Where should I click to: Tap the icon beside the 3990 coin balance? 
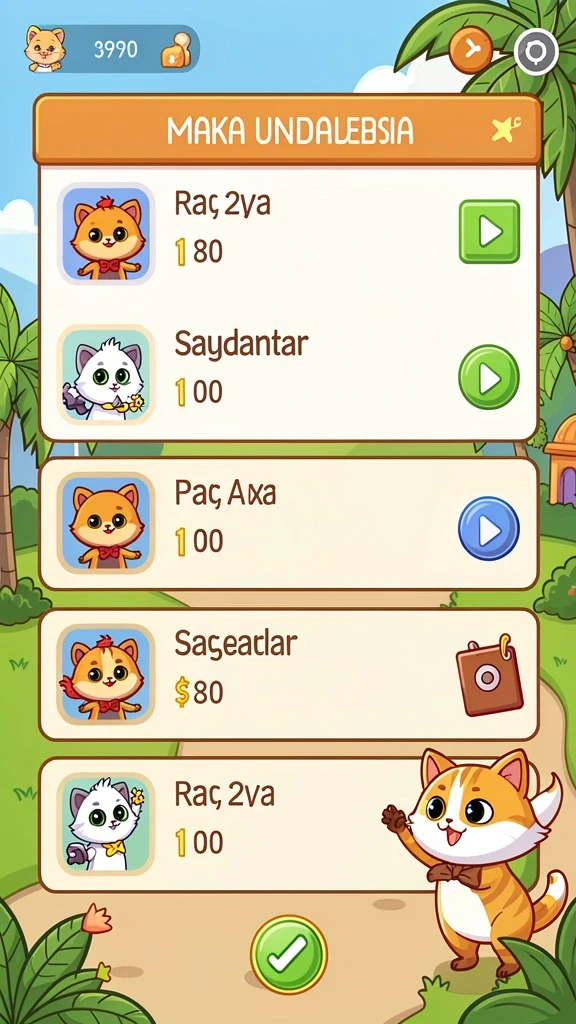(x=176, y=50)
